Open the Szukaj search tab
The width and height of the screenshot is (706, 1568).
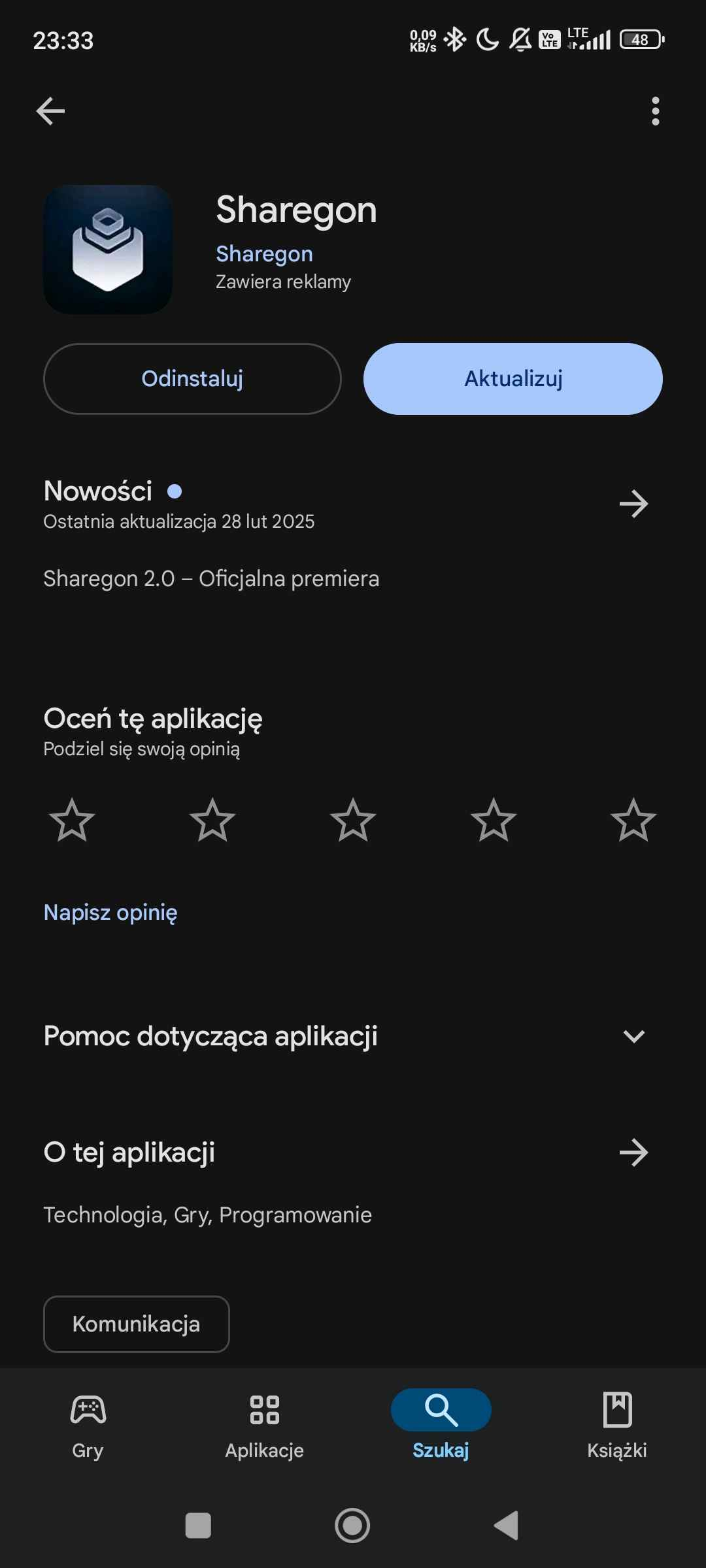click(x=441, y=1424)
